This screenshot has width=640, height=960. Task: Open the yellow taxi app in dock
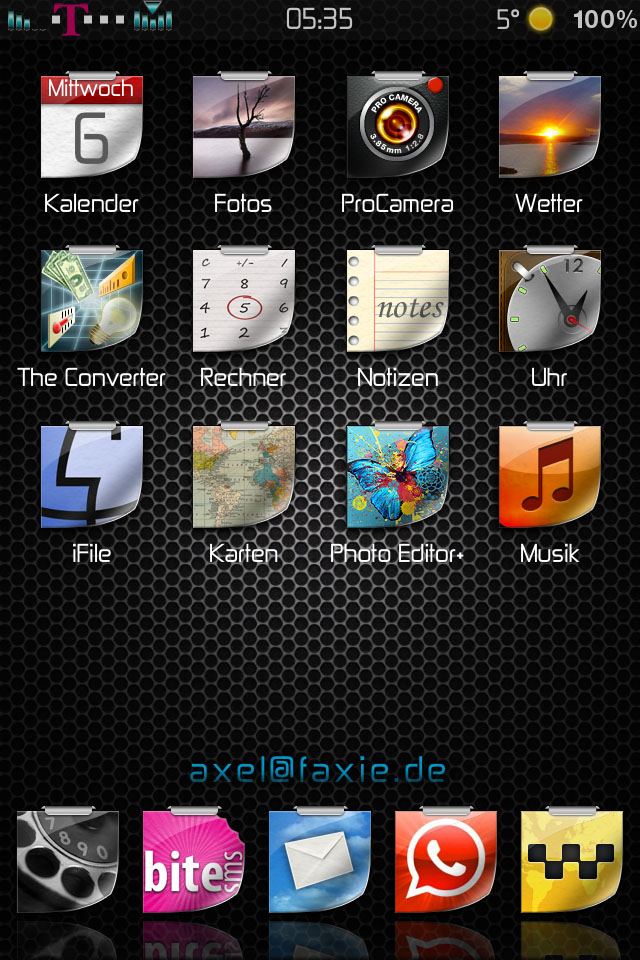571,862
